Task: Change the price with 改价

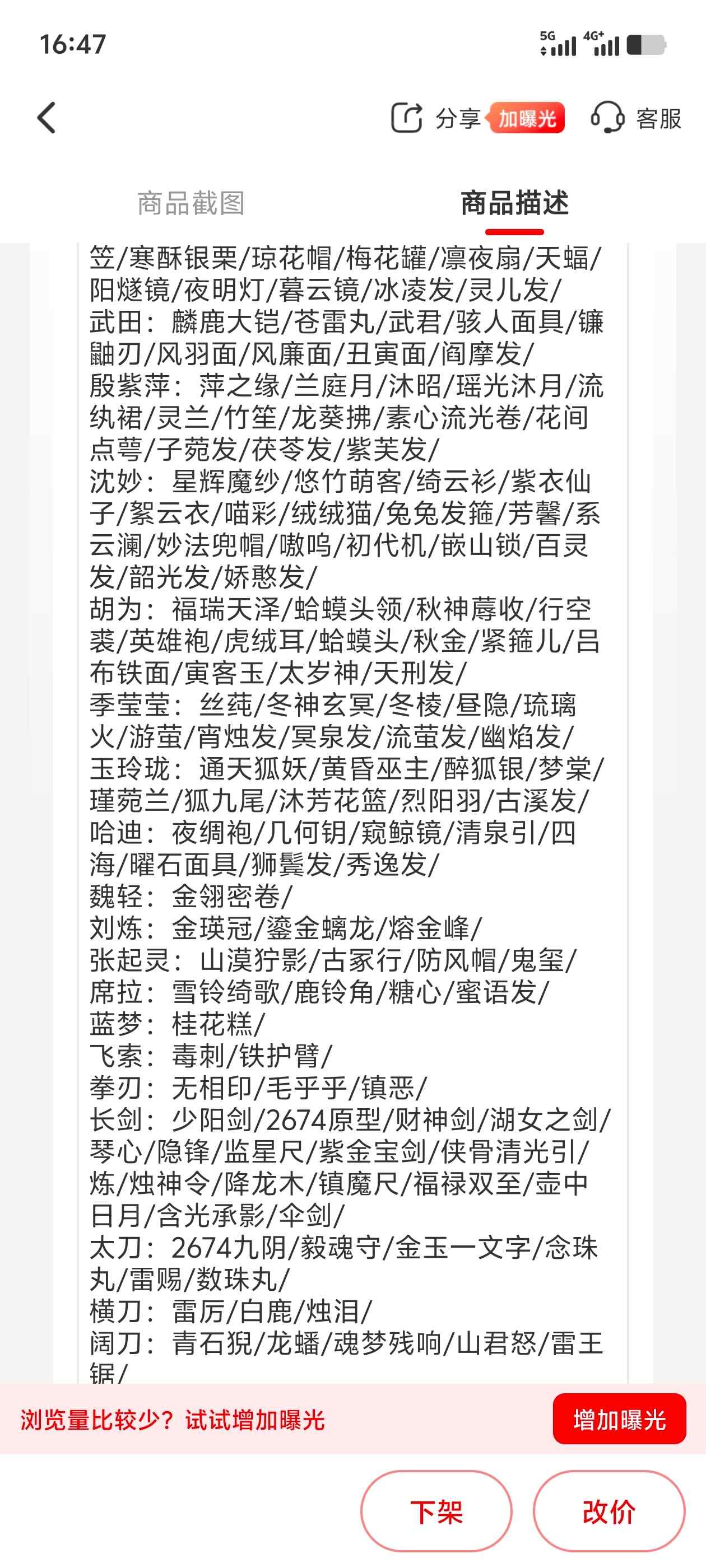Action: coord(609,1513)
